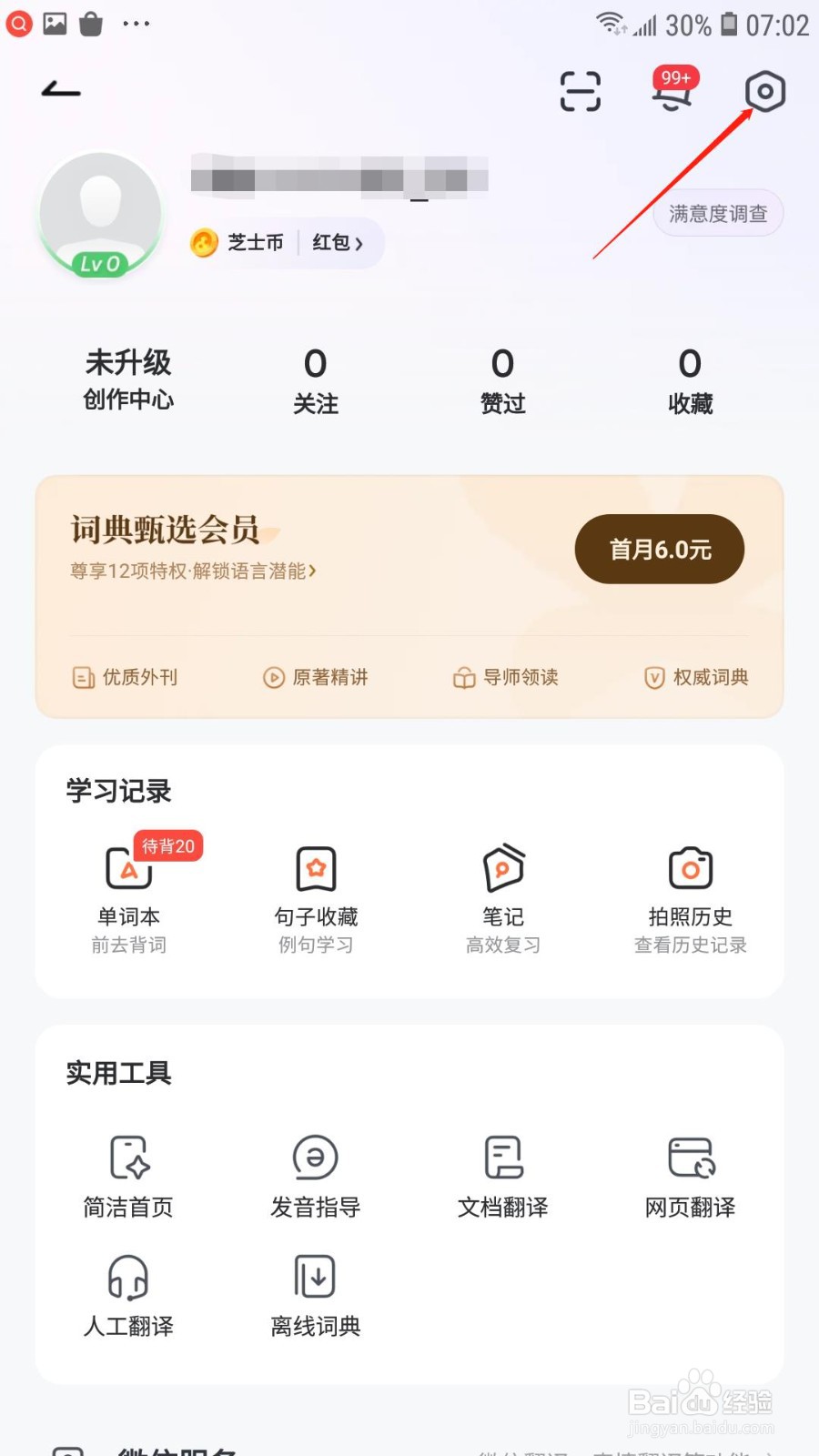
Task: Open 离线词典
Action: (316, 1296)
